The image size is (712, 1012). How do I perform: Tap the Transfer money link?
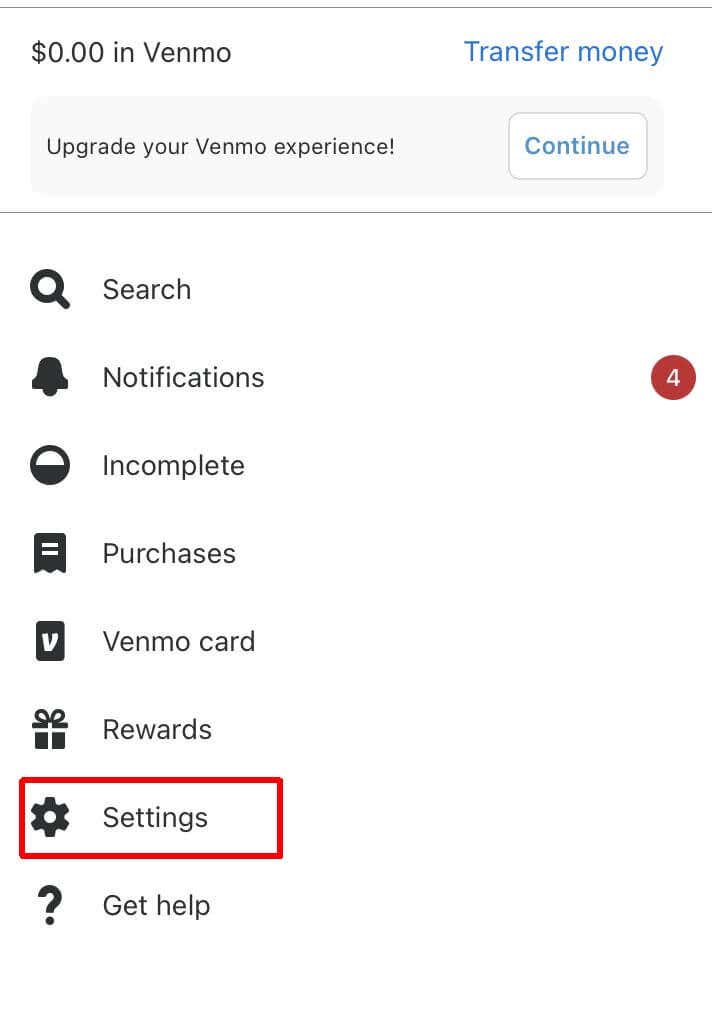click(563, 52)
